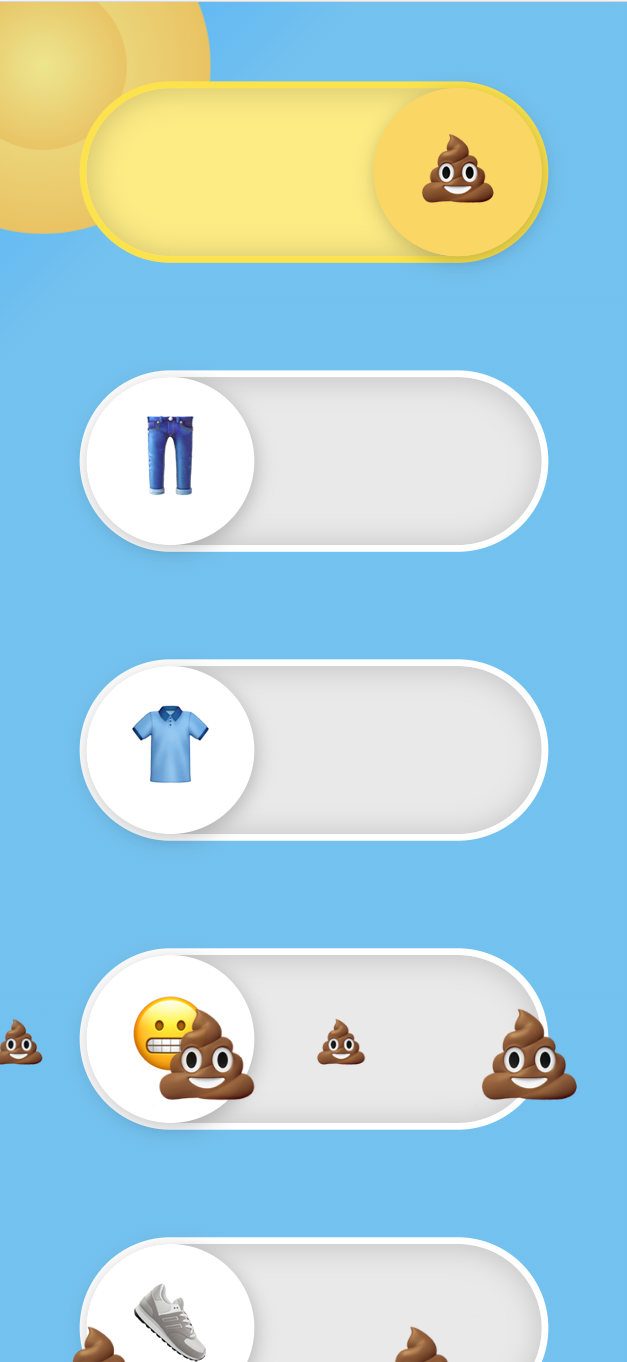Turn off the yellow poop emoji toggle
This screenshot has height=1362, width=627.
tap(314, 172)
